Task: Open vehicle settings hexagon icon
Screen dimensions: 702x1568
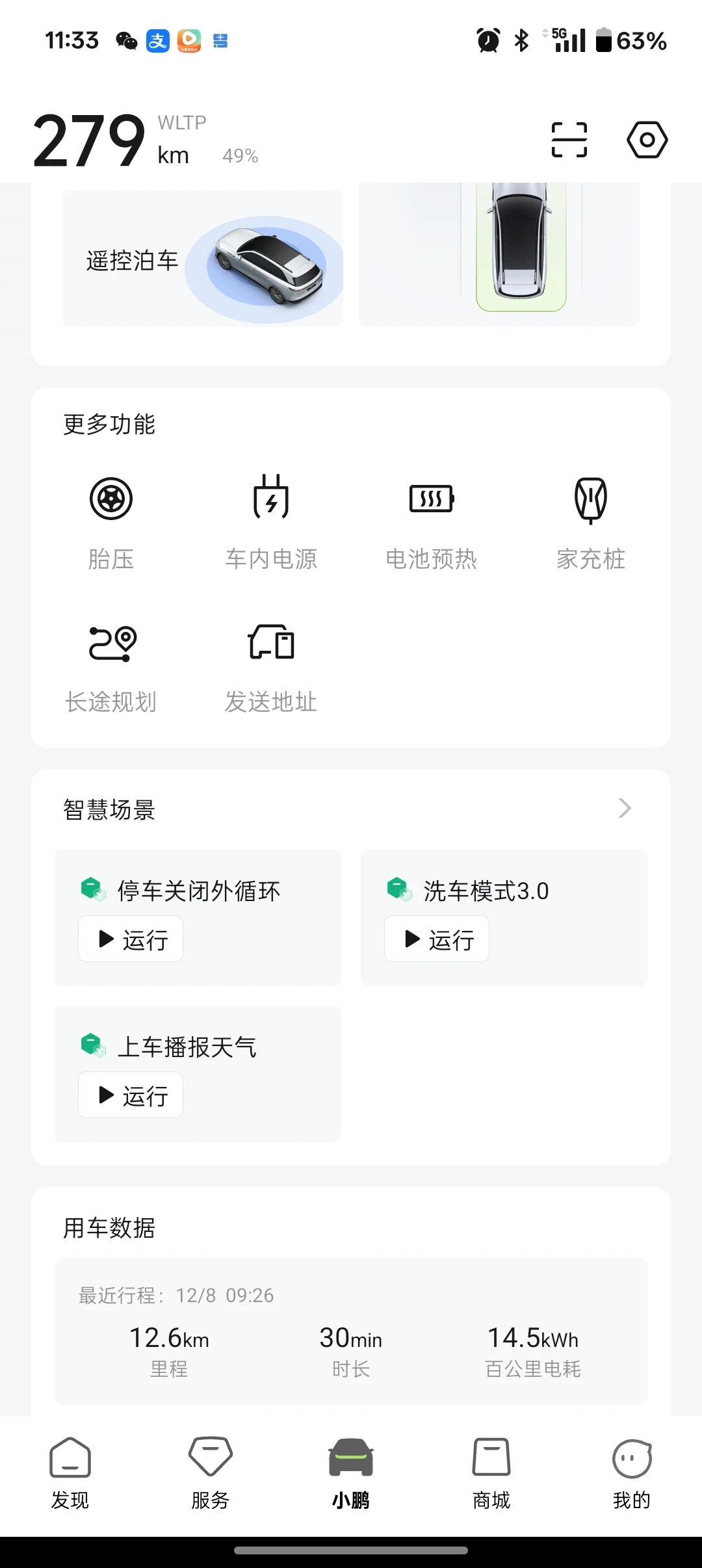Action: click(x=647, y=140)
